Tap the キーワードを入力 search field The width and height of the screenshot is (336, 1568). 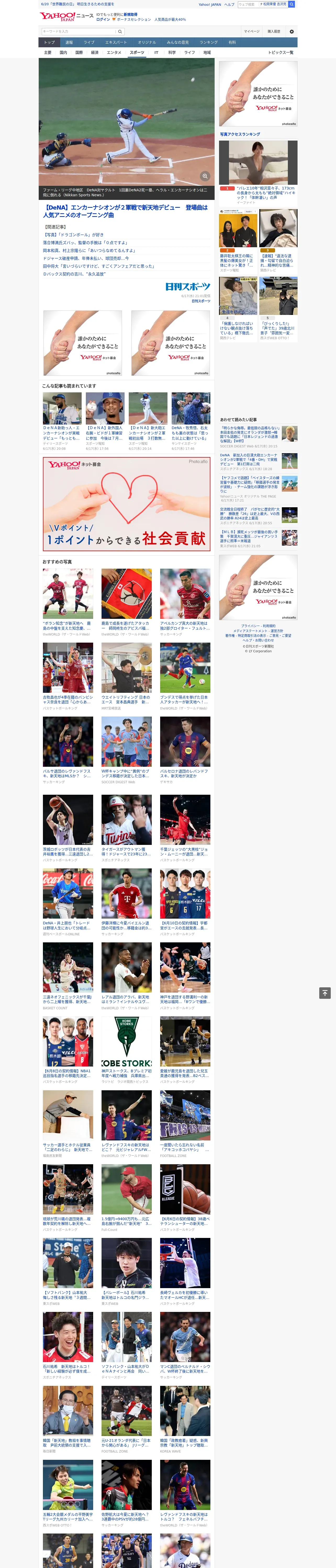click(78, 31)
